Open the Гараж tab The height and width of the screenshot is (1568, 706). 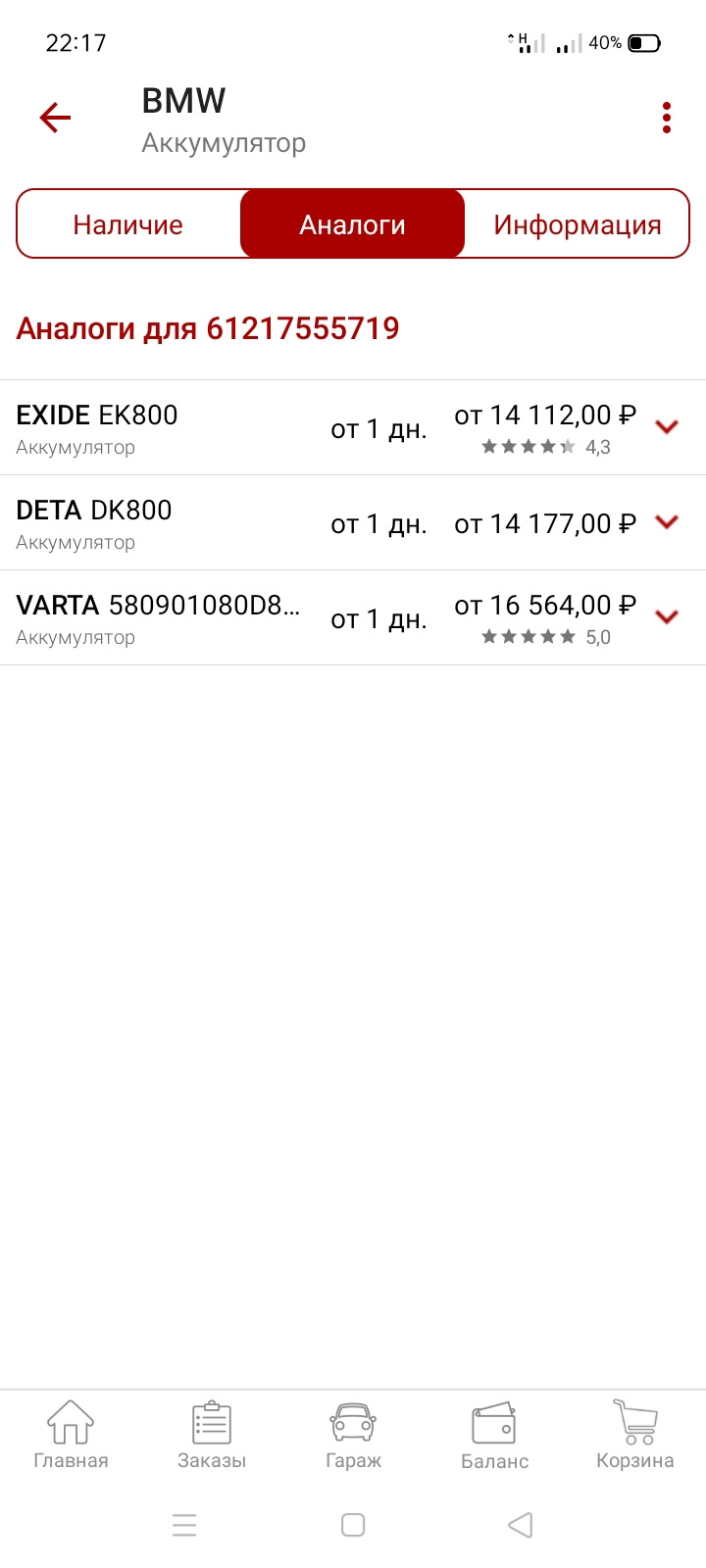pos(353,1435)
